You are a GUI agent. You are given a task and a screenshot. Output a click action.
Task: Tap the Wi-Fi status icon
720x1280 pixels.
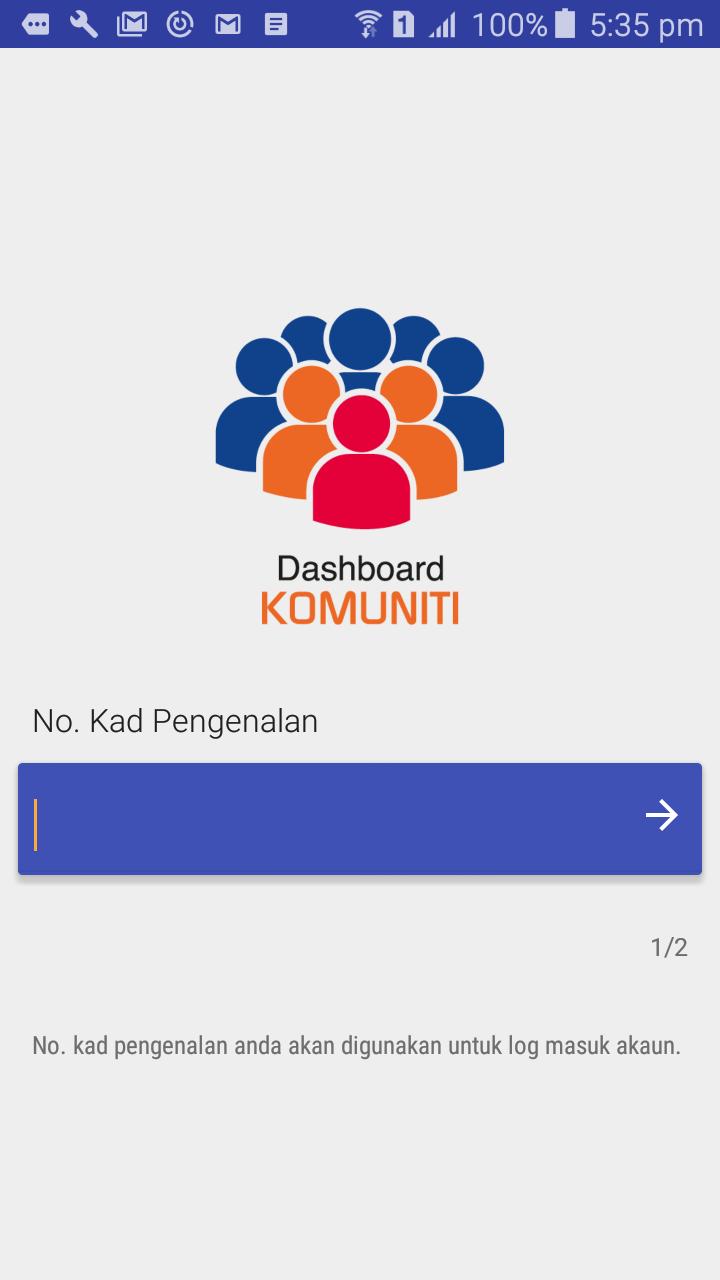click(370, 23)
